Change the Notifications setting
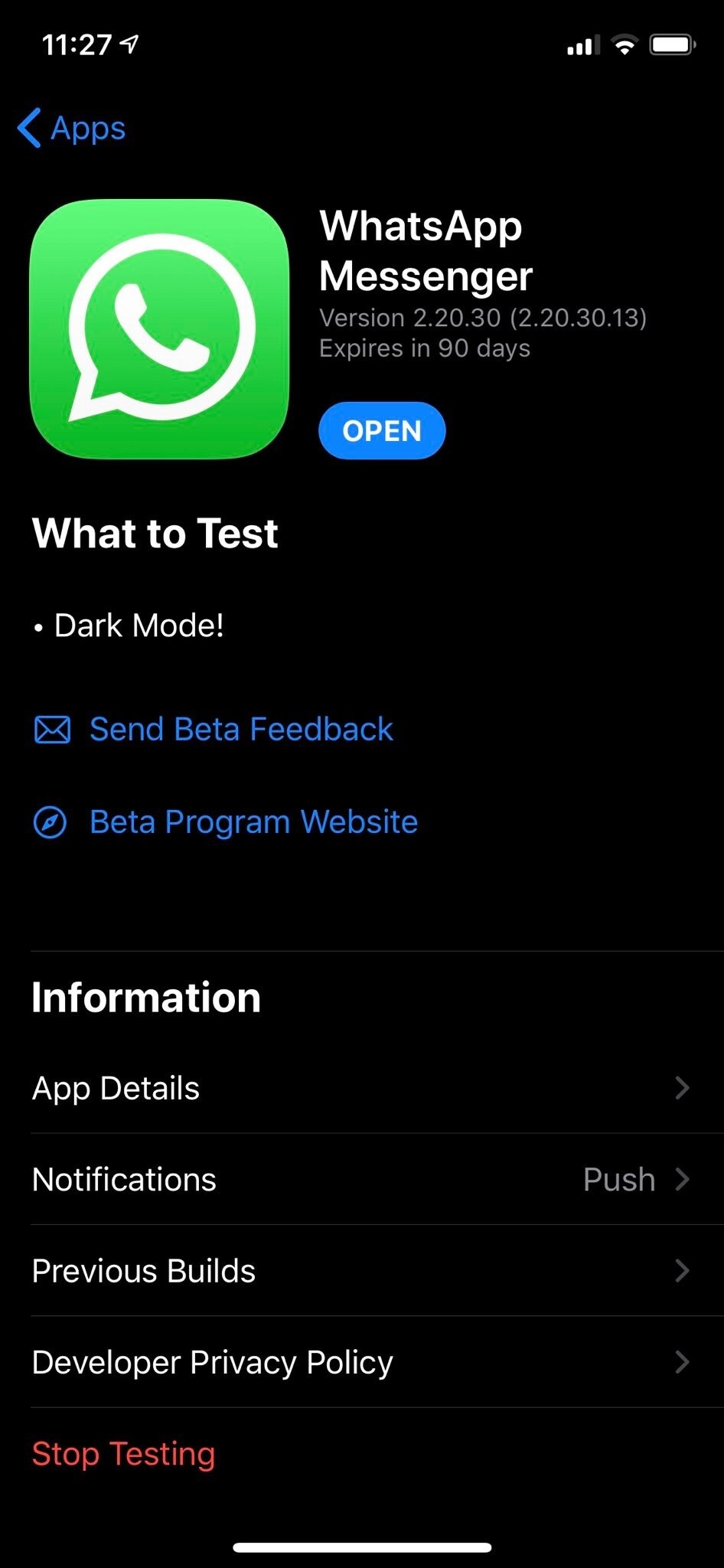Screen dimensions: 724x1568 click(361, 1179)
